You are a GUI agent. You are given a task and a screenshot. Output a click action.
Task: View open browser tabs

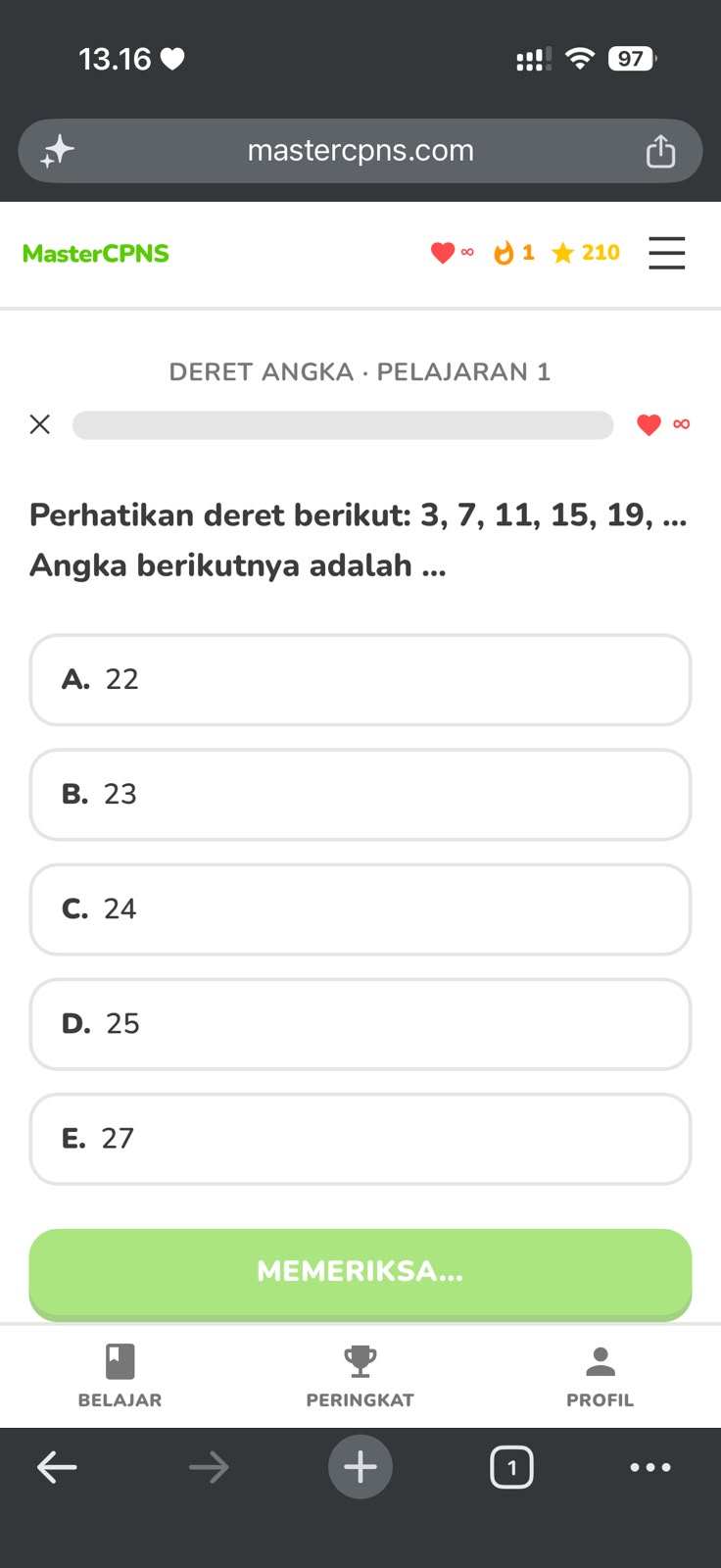click(x=511, y=1467)
